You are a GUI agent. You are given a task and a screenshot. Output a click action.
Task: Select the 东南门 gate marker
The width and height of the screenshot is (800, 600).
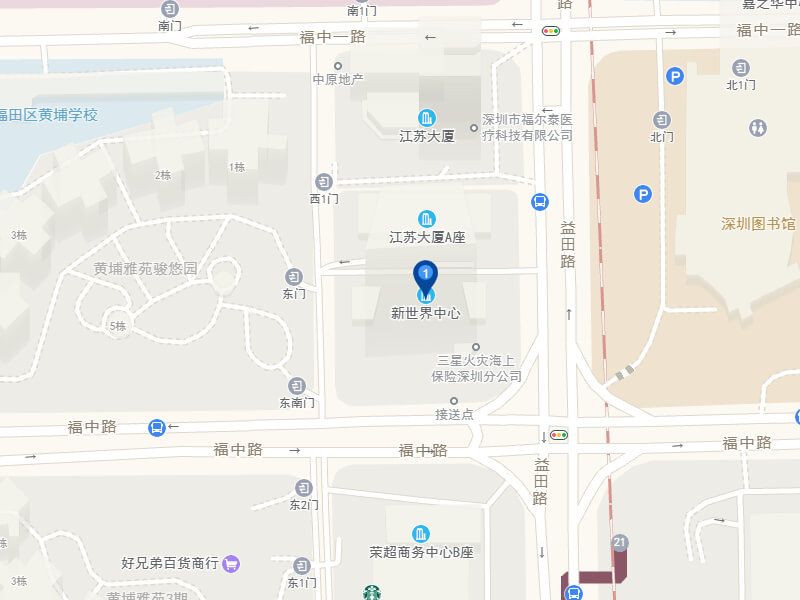[297, 385]
